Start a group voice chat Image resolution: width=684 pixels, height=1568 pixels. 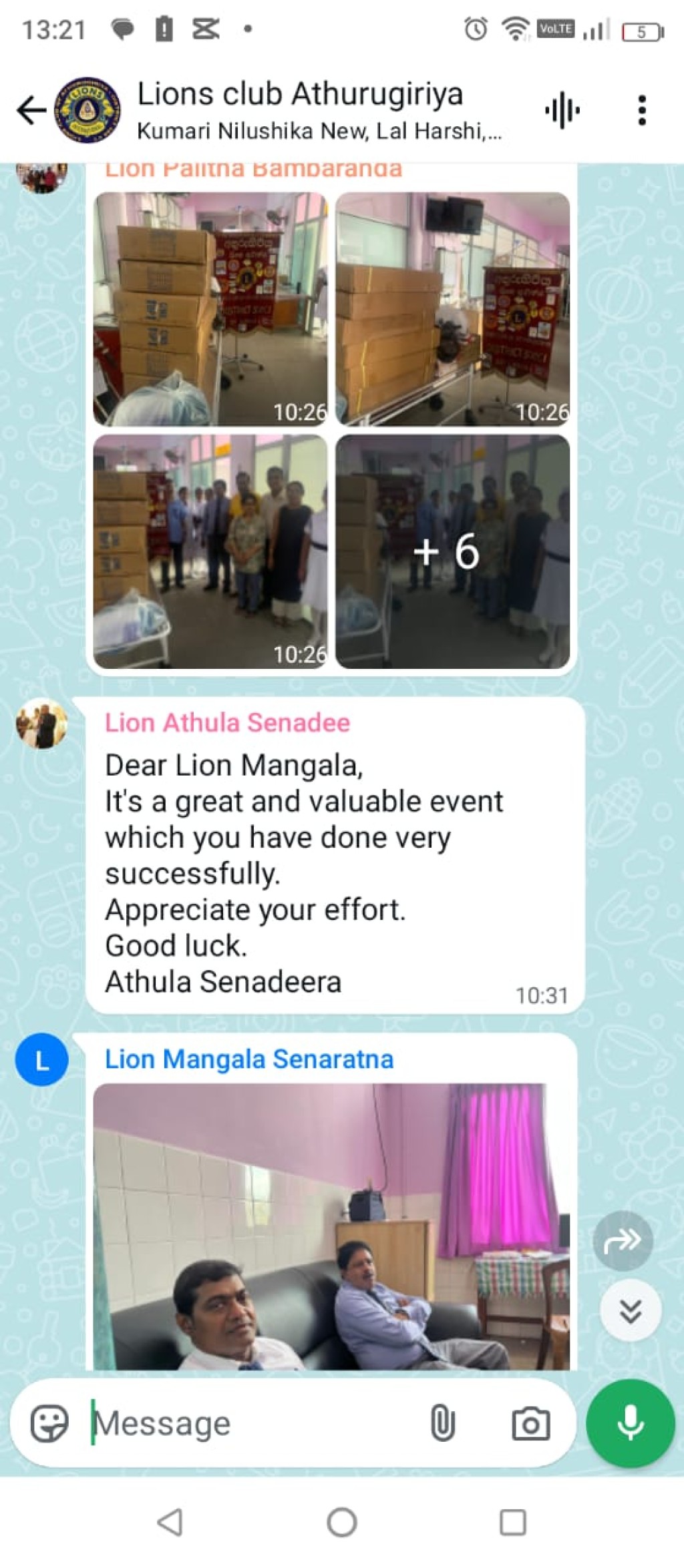pyautogui.click(x=562, y=110)
